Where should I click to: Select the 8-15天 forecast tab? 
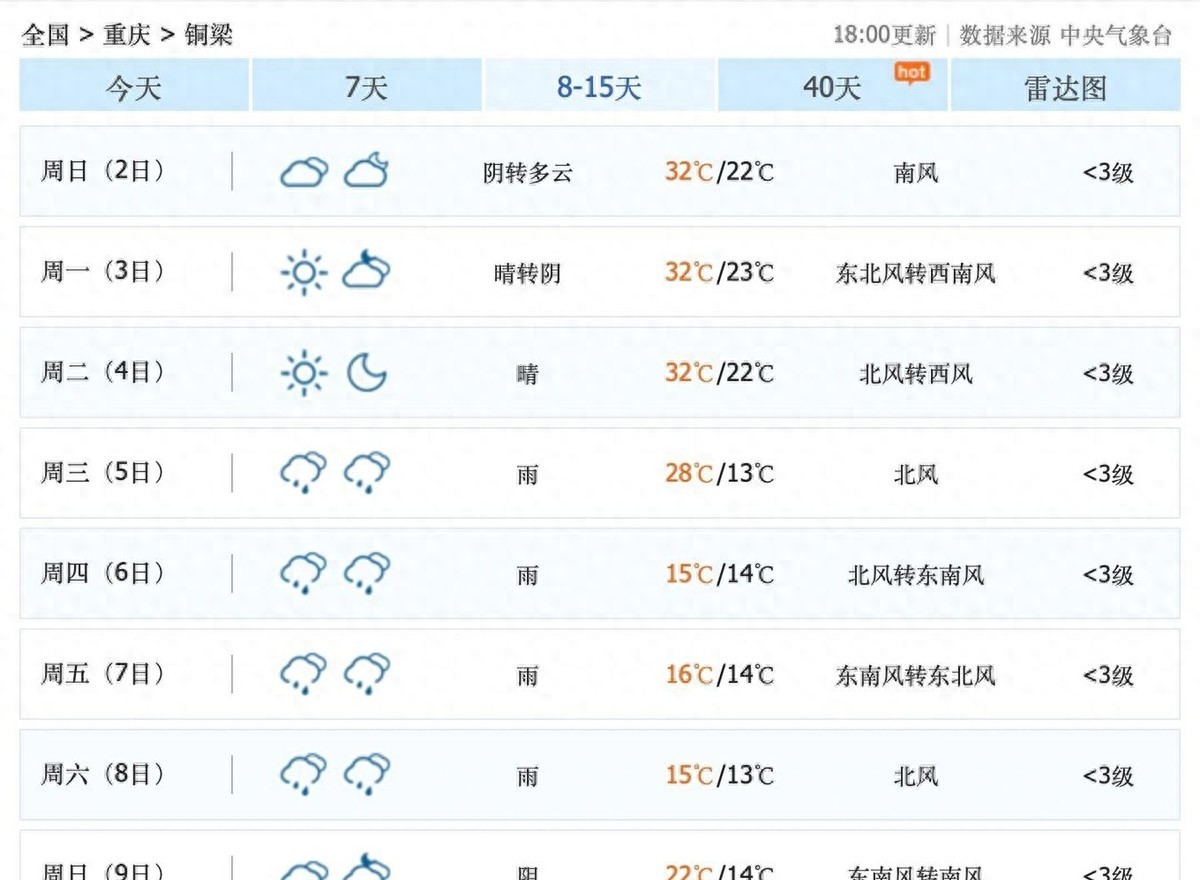pyautogui.click(x=599, y=87)
